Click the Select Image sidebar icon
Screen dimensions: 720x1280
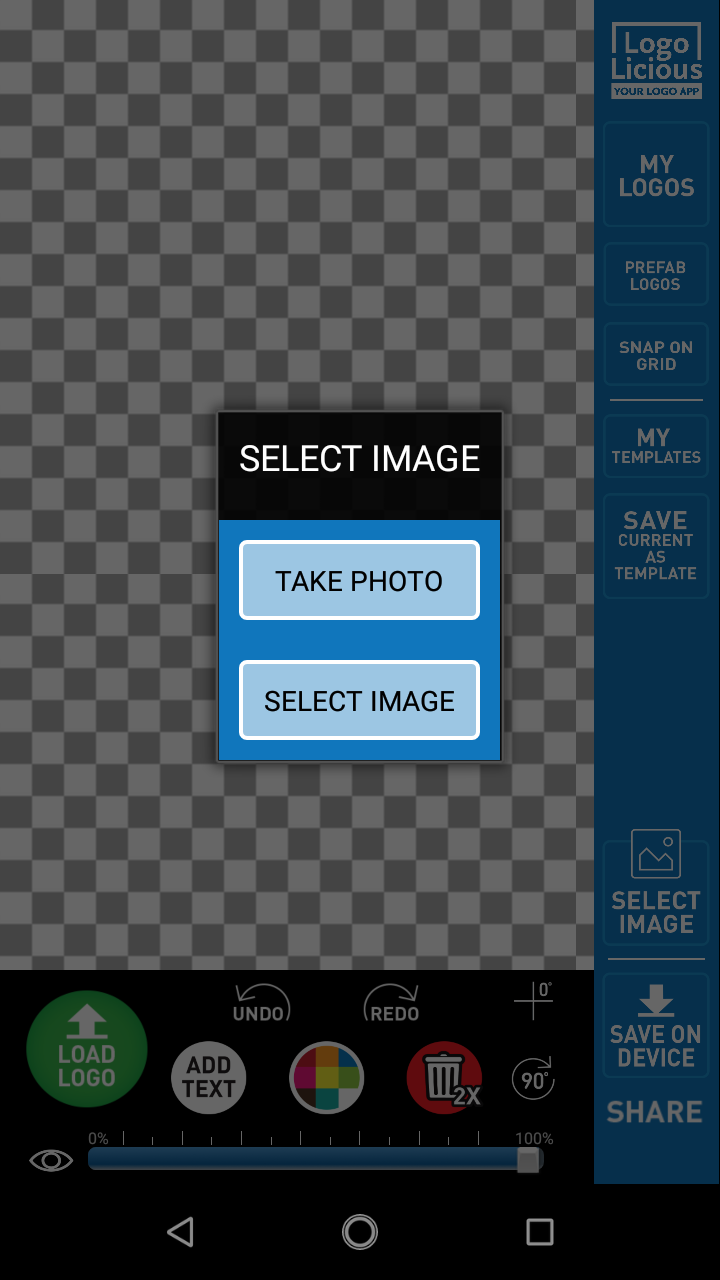[655, 885]
